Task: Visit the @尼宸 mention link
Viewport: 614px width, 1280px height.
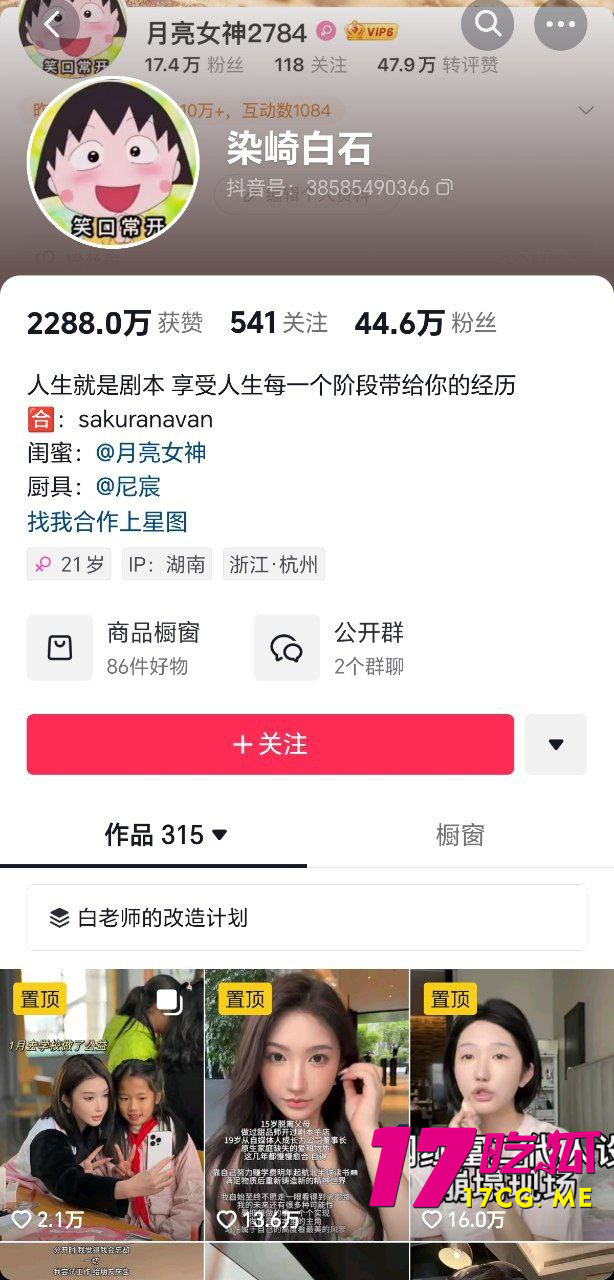Action: [128, 487]
